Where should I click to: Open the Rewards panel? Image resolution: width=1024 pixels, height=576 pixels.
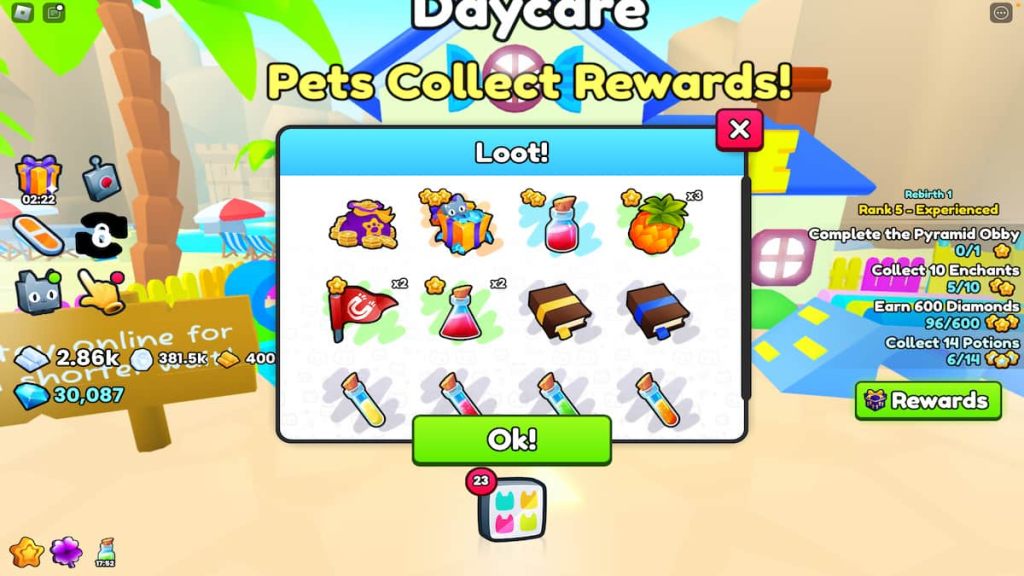928,401
